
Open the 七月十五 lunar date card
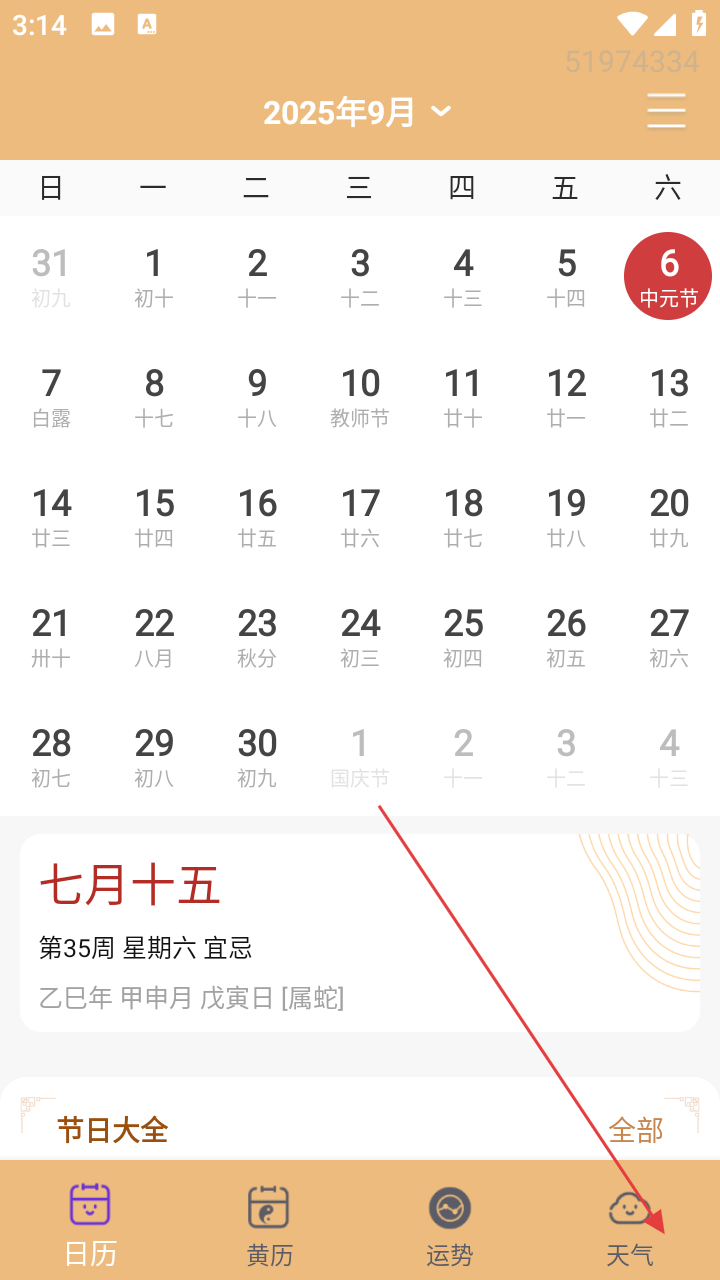click(x=360, y=932)
